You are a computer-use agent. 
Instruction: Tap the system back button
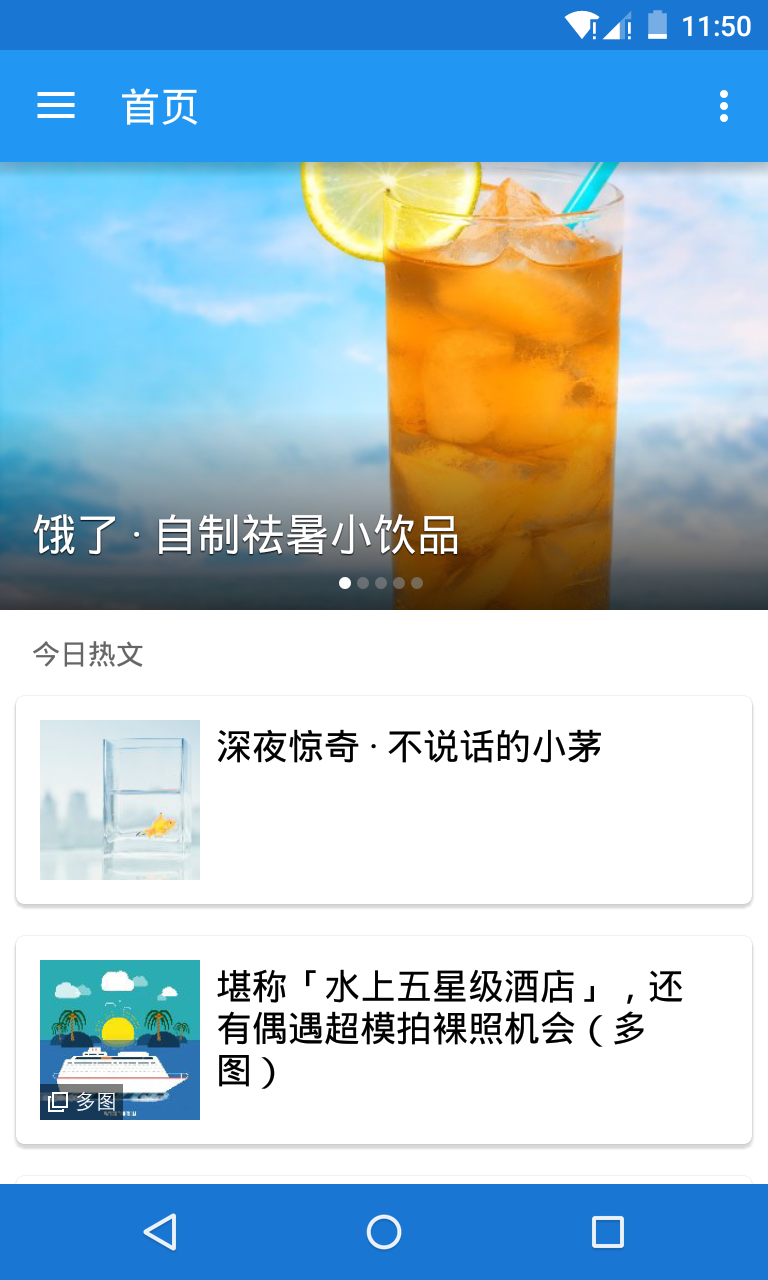point(160,1232)
